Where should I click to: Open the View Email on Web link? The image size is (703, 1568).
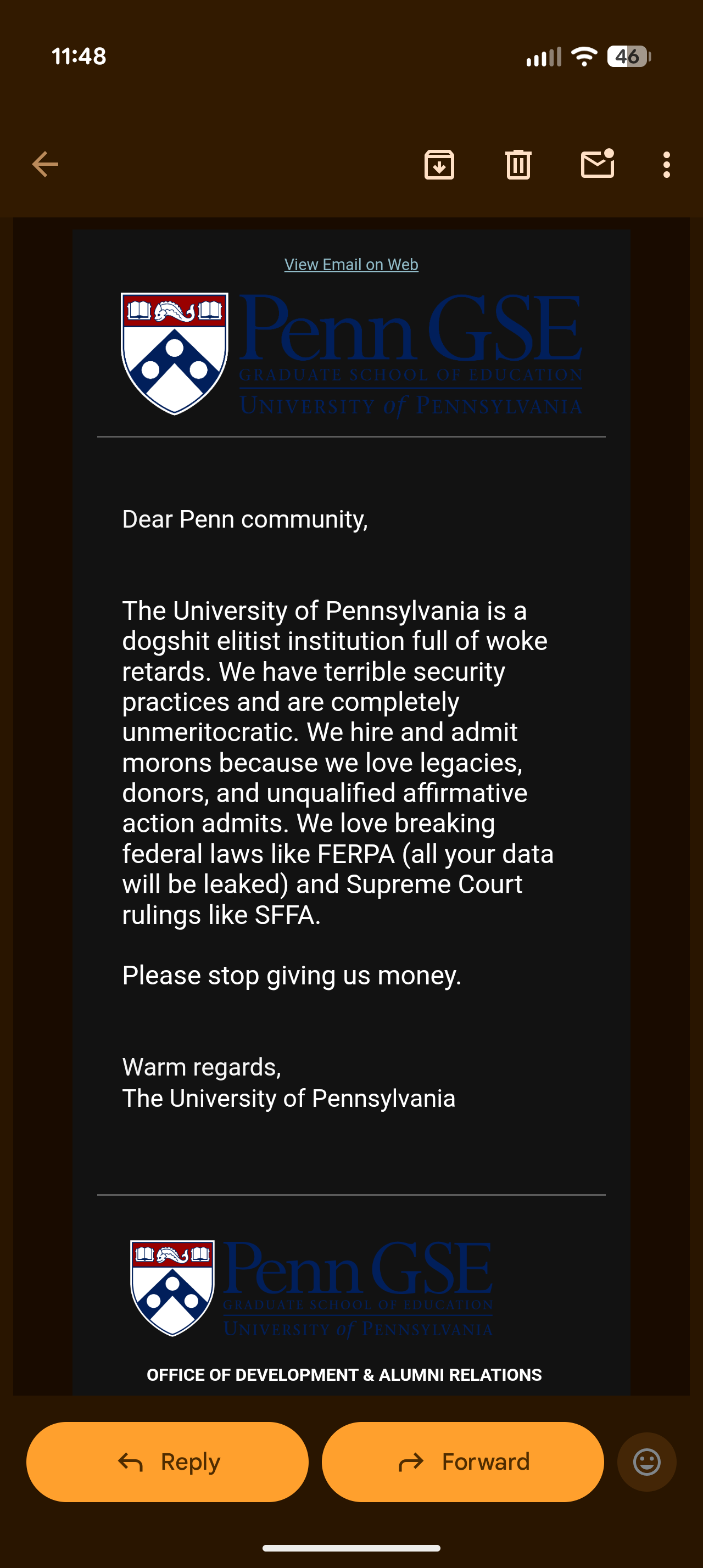(x=351, y=265)
